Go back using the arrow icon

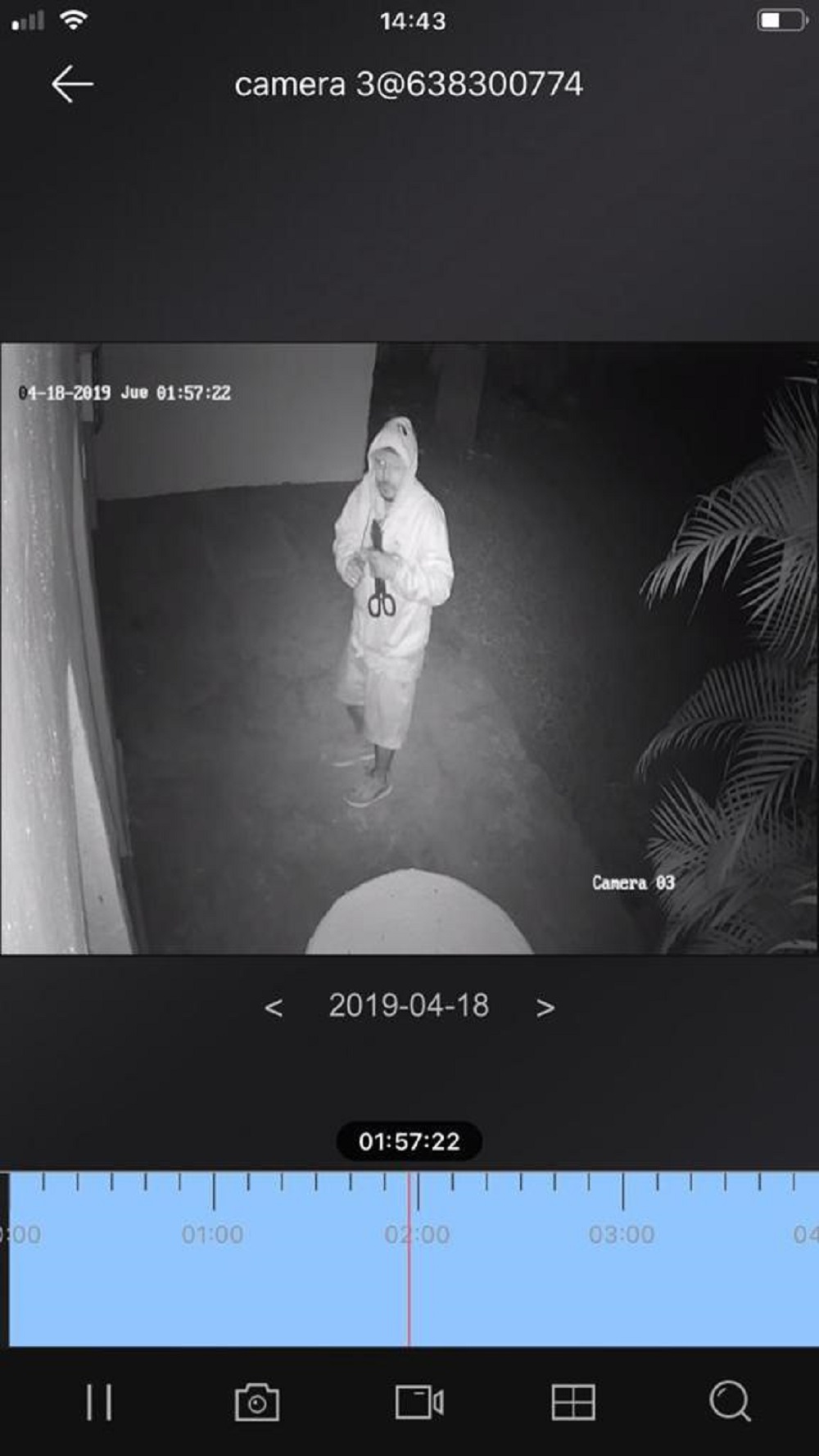click(x=72, y=84)
